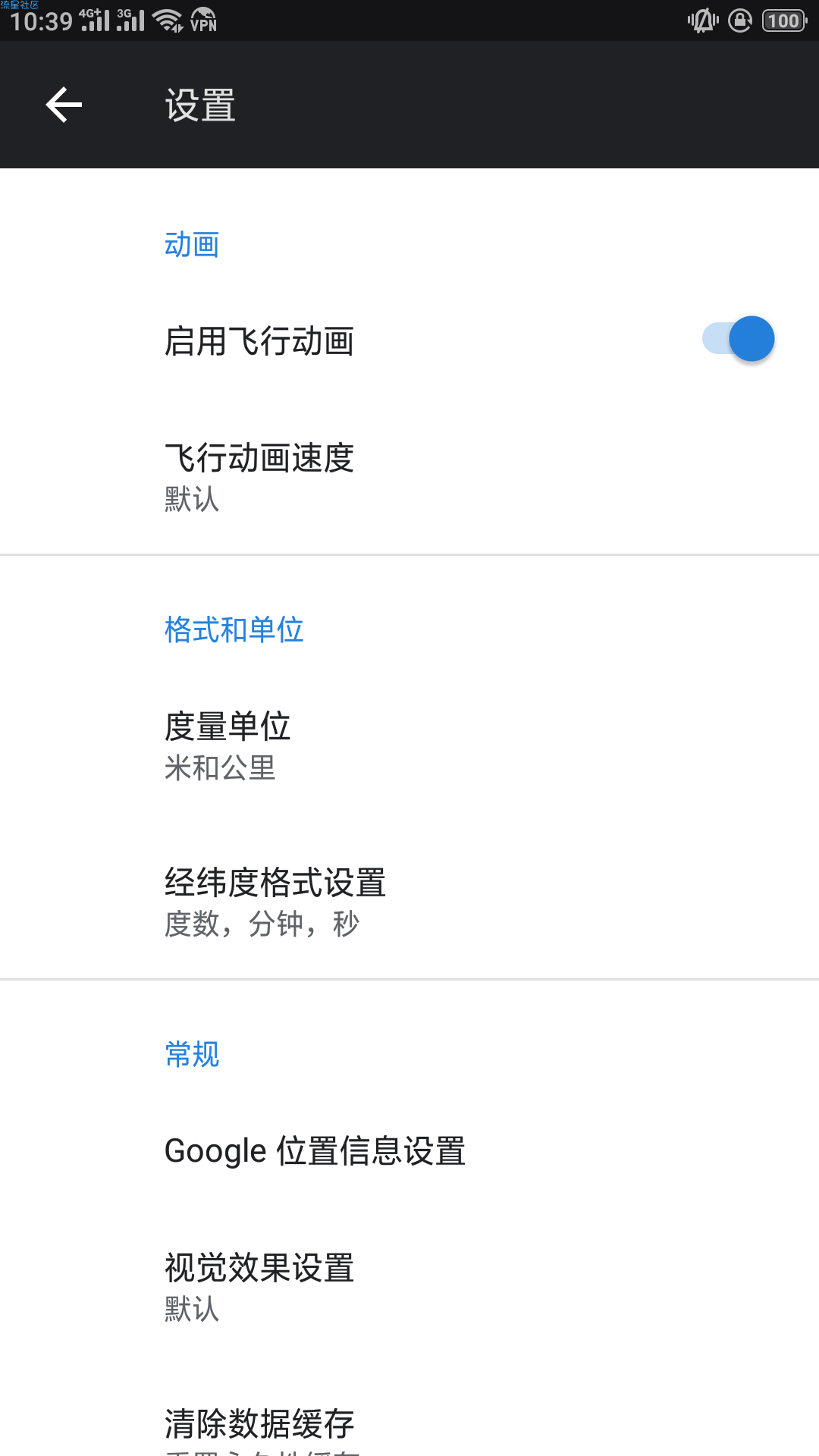This screenshot has width=819, height=1456.
Task: Disable the 启用飞行动画 switch
Action: pos(738,339)
